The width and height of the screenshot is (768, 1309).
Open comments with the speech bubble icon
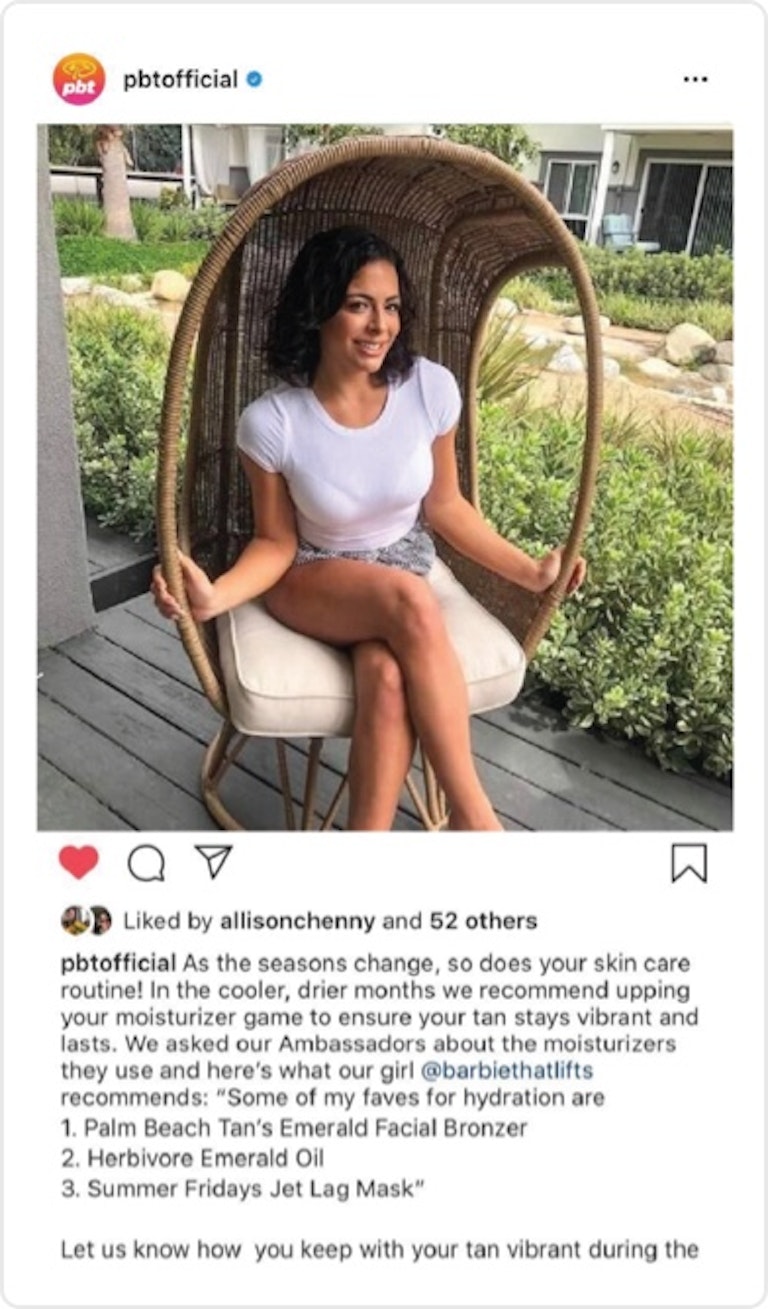pyautogui.click(x=146, y=863)
